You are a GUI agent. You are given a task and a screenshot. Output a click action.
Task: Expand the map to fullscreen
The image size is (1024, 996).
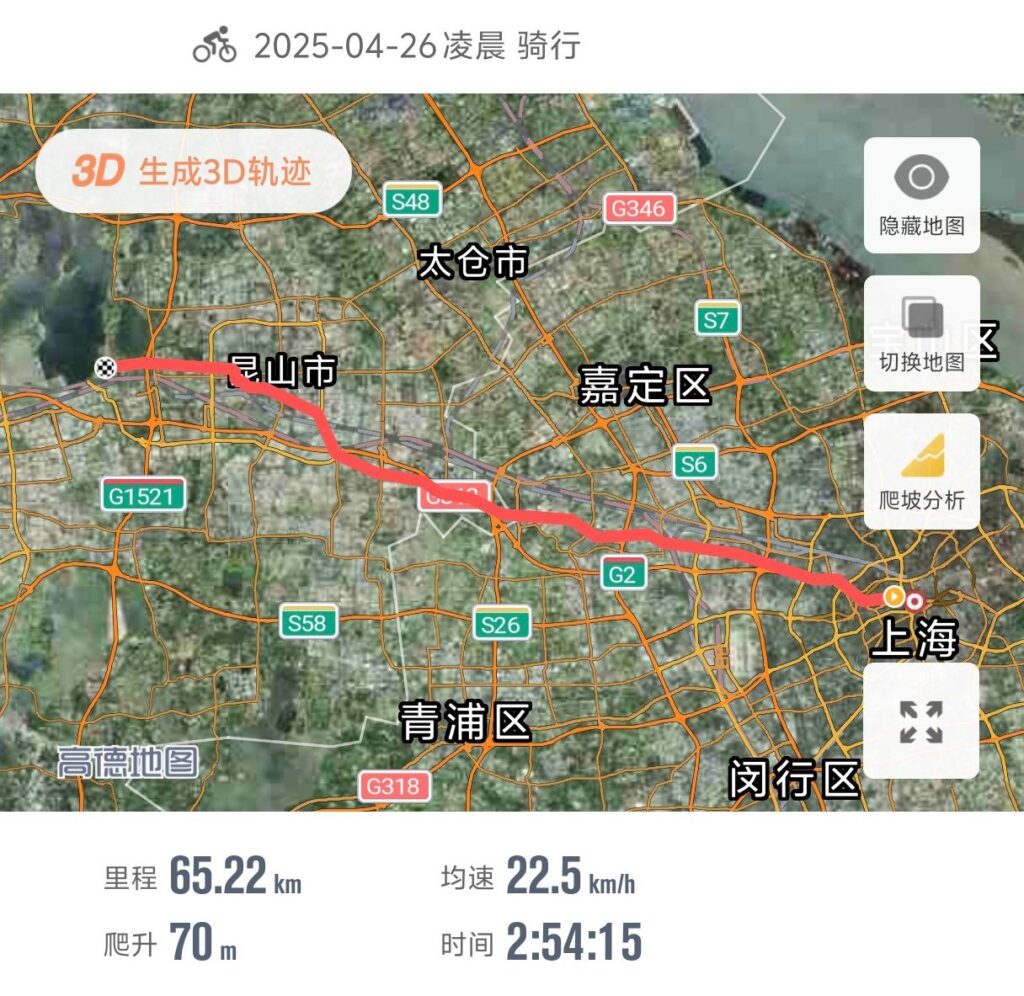click(x=921, y=721)
